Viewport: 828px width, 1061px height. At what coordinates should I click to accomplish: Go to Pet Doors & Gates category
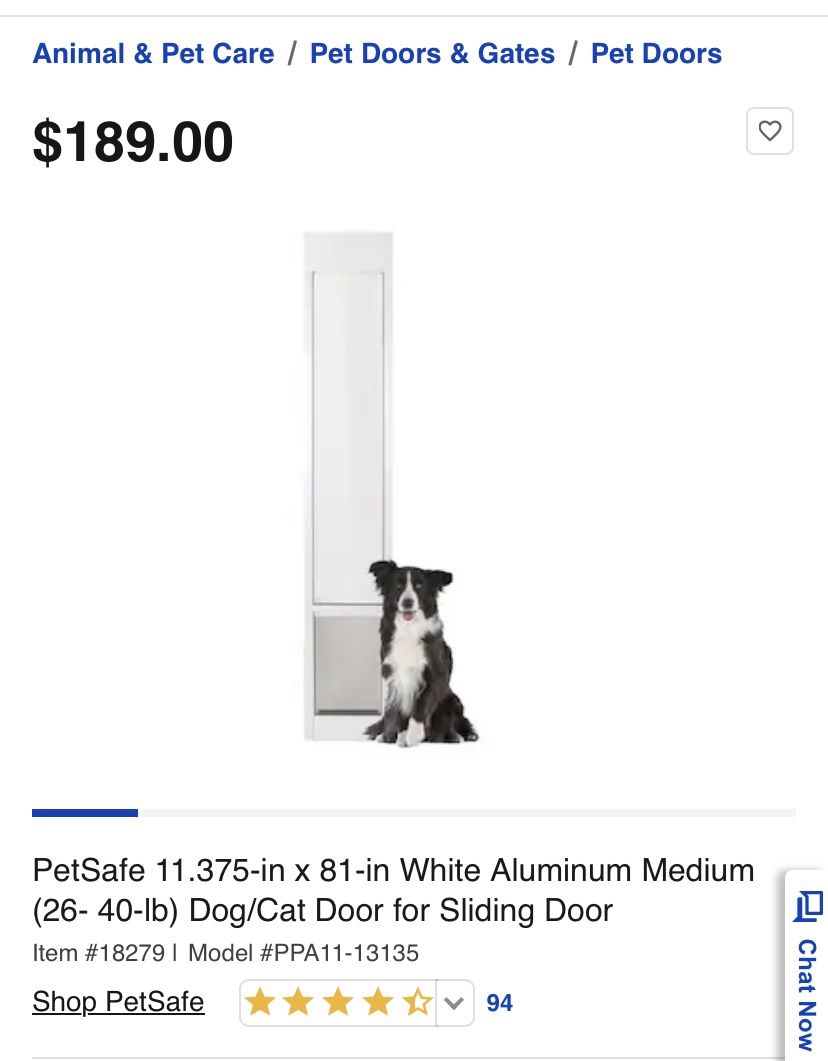coord(432,54)
